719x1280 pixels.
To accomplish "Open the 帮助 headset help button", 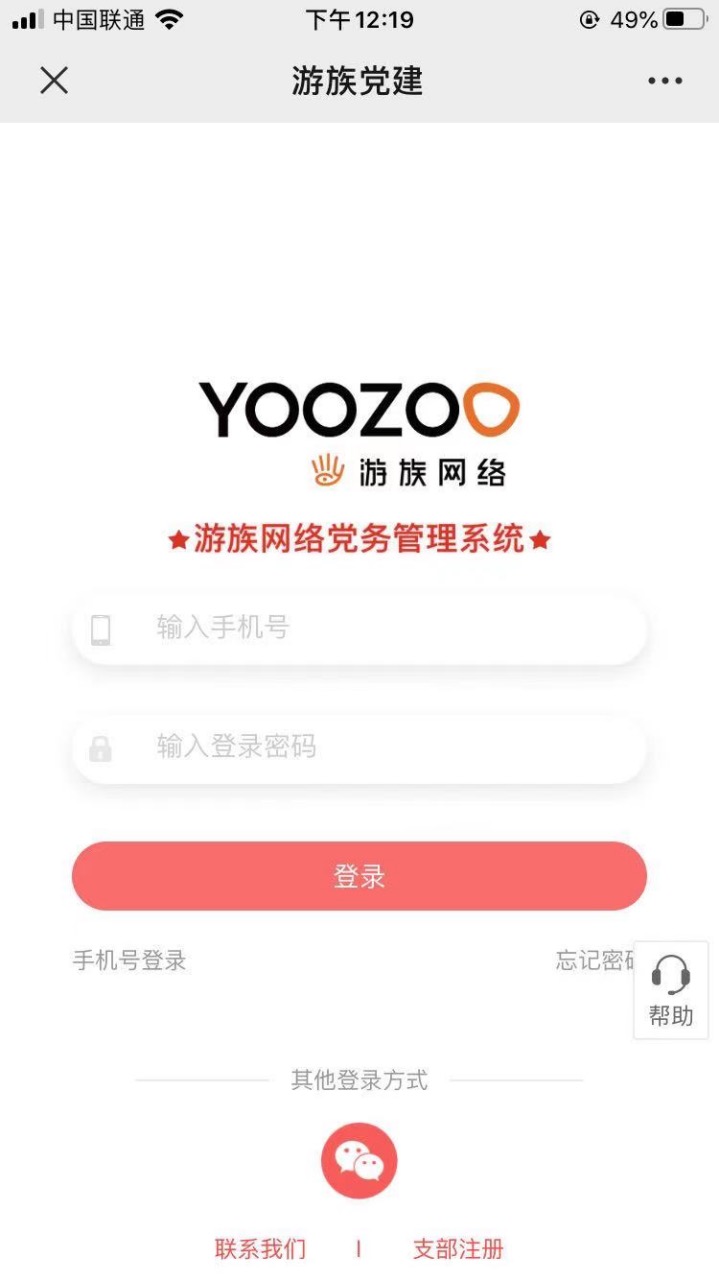I will click(671, 990).
